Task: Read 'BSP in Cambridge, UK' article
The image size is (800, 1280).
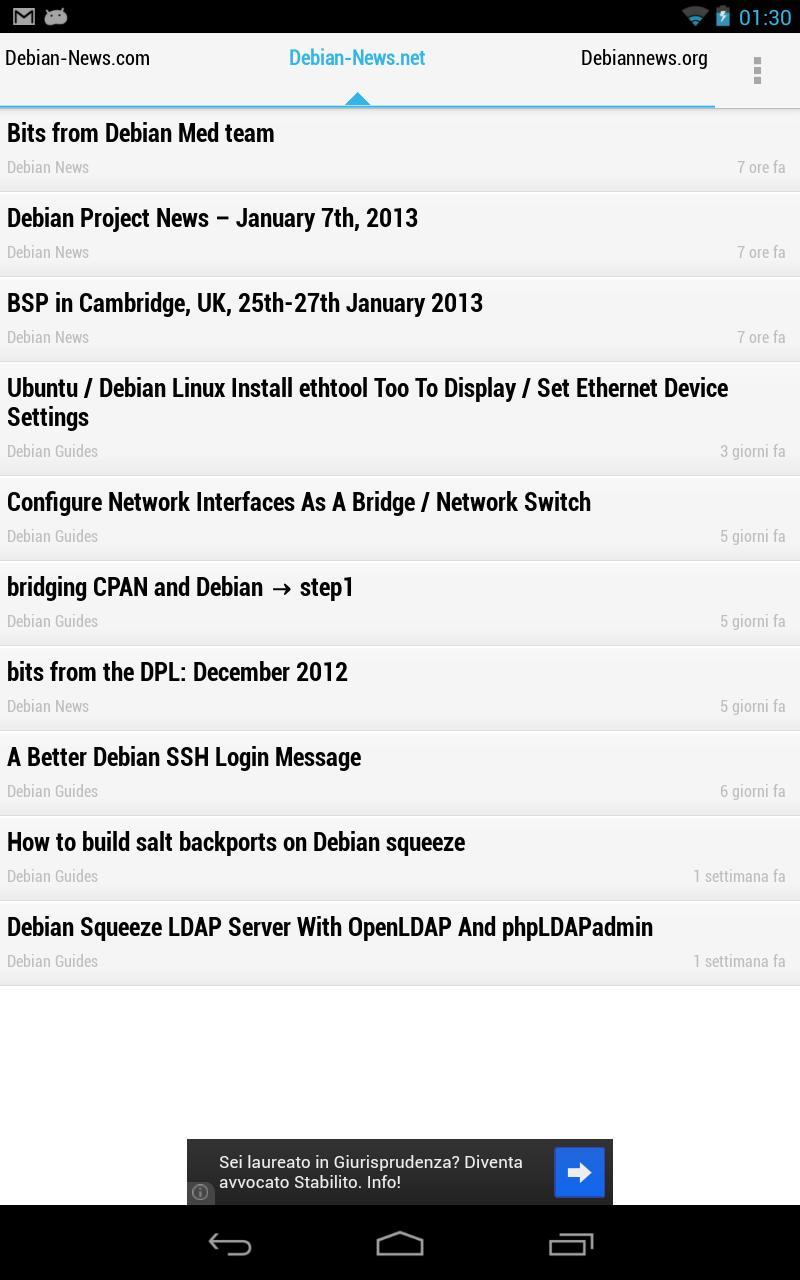Action: (x=400, y=318)
